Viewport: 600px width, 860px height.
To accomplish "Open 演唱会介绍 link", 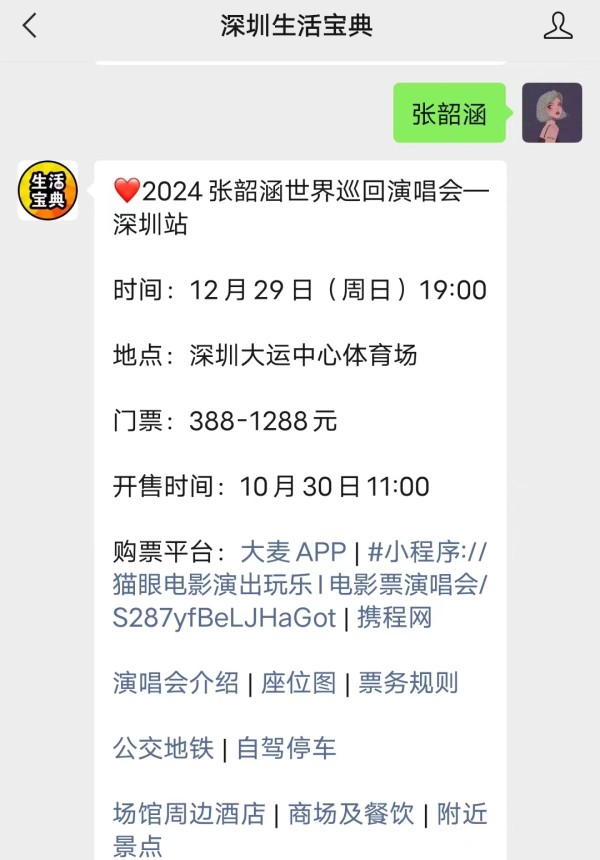I will coord(176,684).
